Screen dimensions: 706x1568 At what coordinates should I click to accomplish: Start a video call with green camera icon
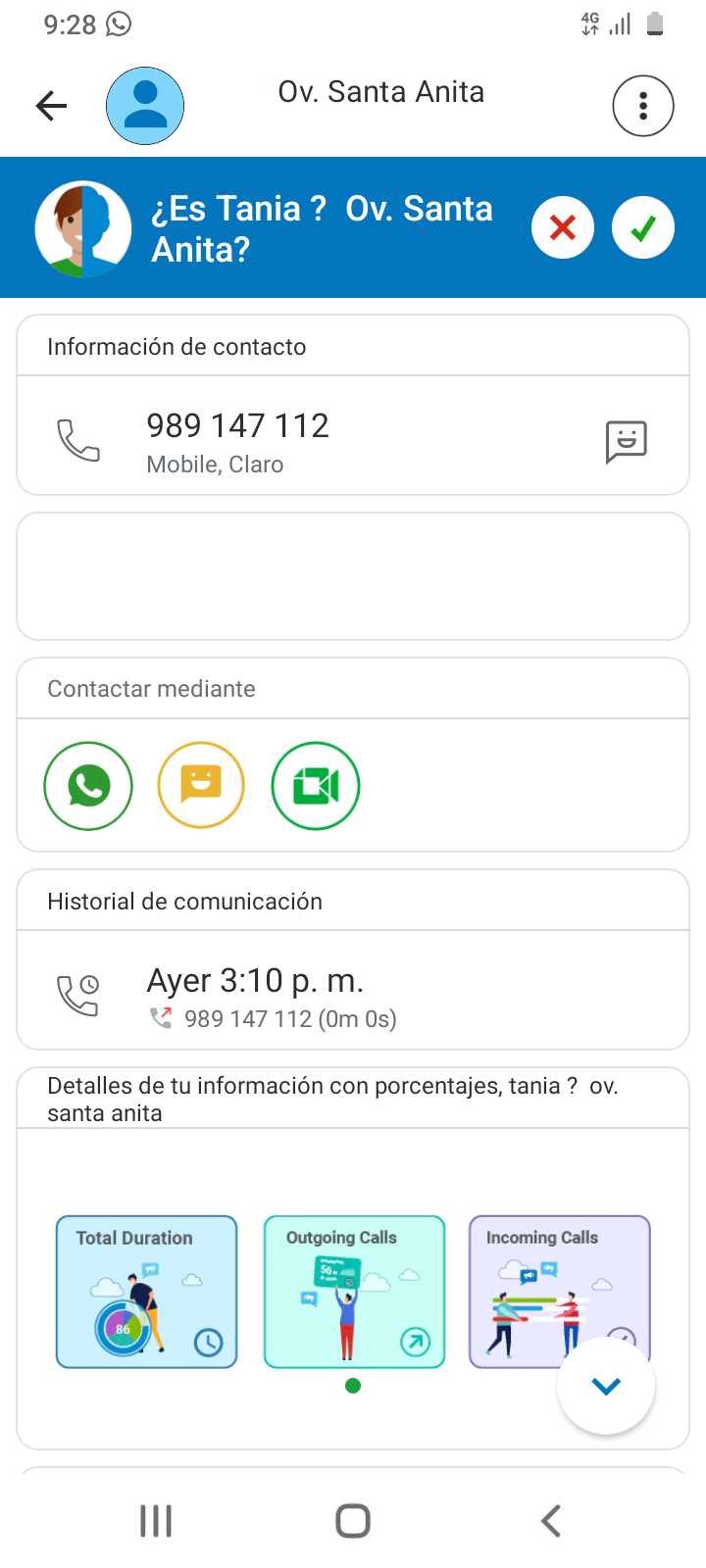(x=316, y=786)
